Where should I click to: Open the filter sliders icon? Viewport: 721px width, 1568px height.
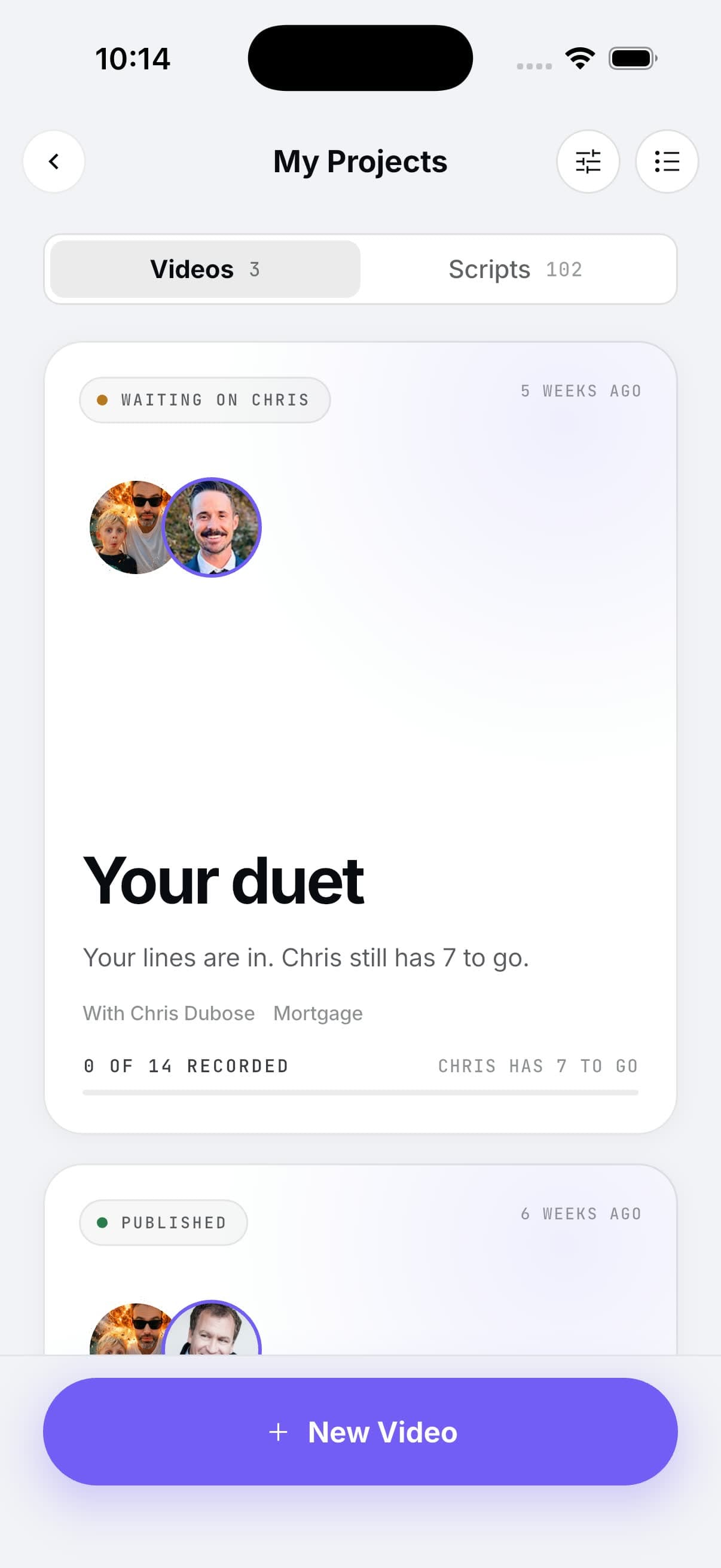click(x=588, y=161)
